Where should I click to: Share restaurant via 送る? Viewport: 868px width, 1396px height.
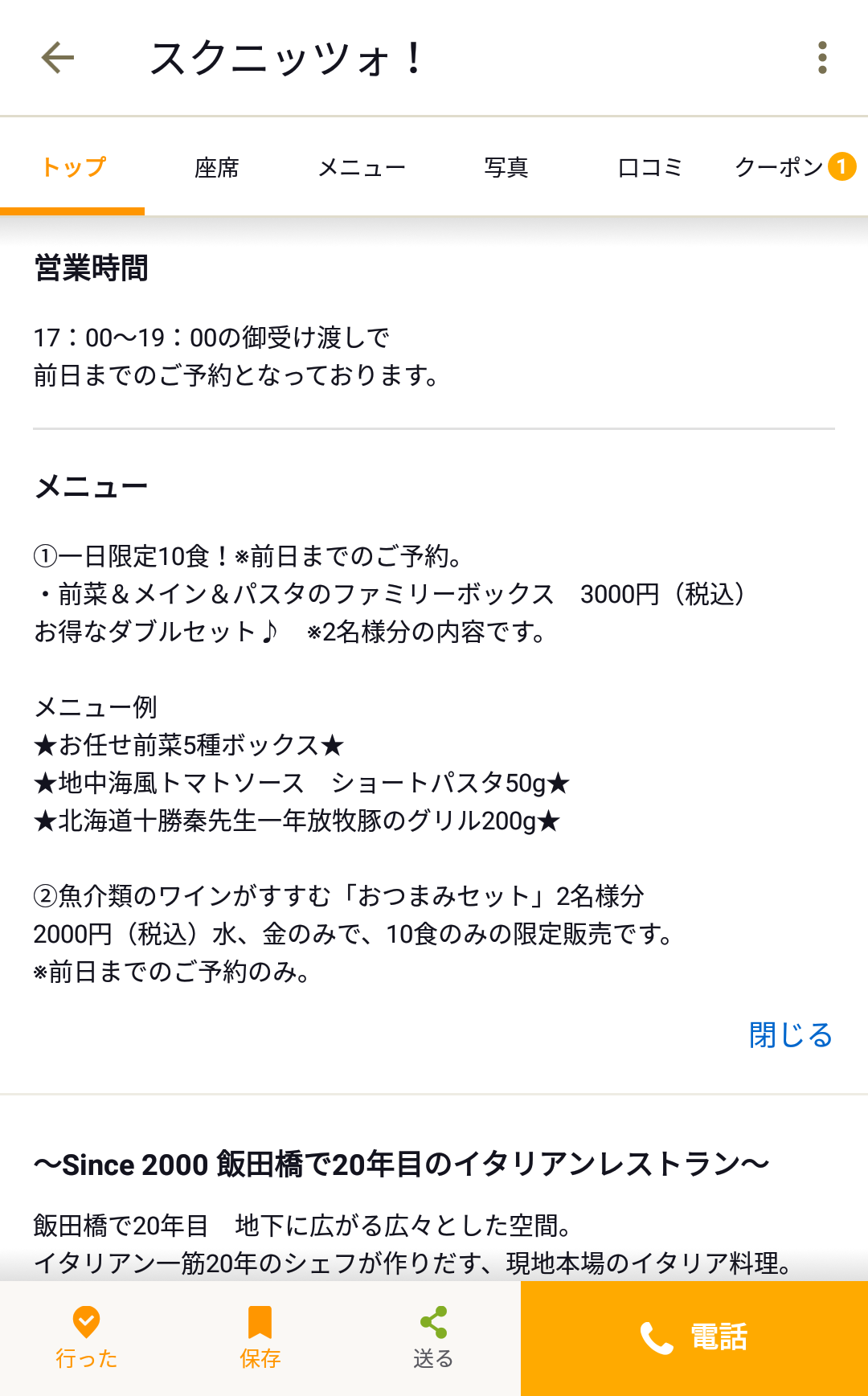coord(433,1338)
